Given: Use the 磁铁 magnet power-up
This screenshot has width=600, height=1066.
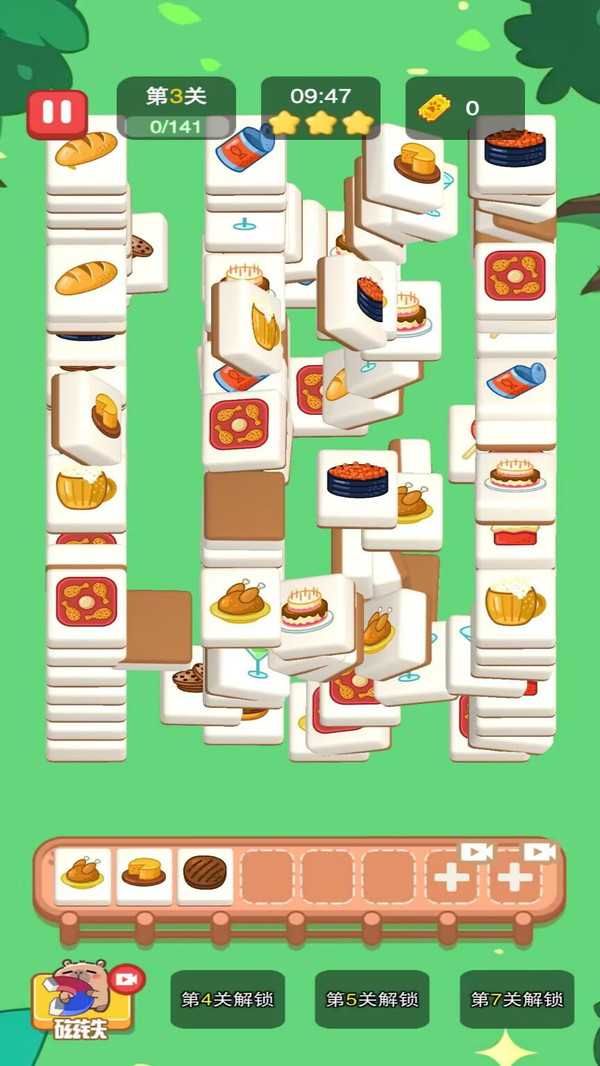Looking at the screenshot, I should (82, 999).
